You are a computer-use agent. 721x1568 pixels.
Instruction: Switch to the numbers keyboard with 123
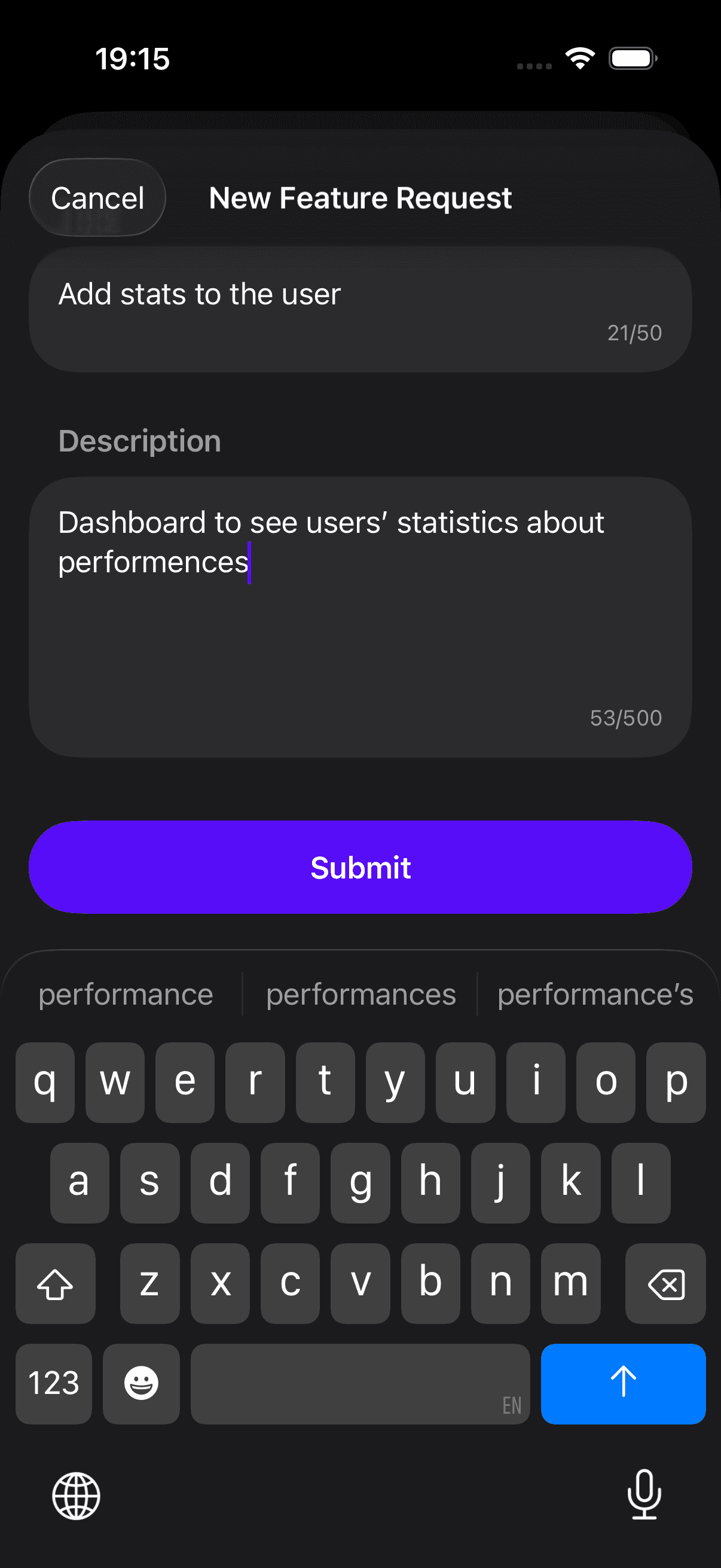pyautogui.click(x=54, y=1384)
